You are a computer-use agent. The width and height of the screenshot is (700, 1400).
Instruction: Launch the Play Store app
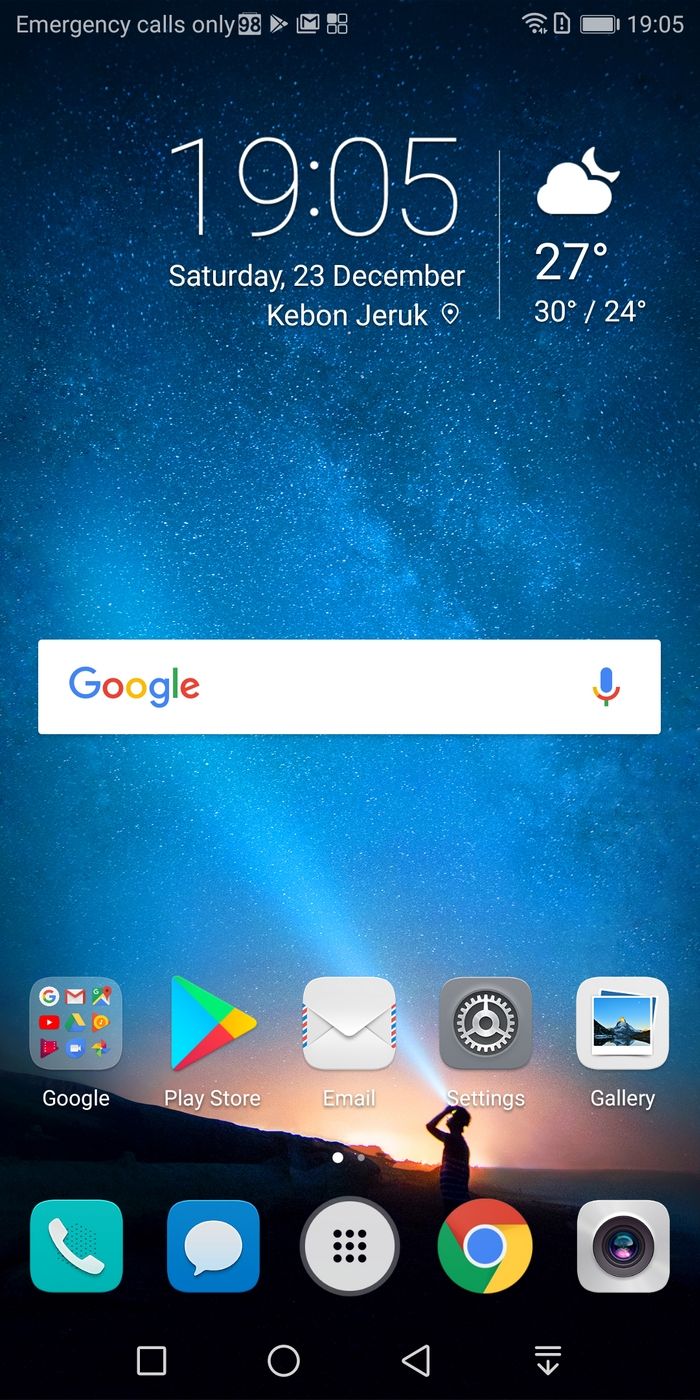click(212, 1024)
